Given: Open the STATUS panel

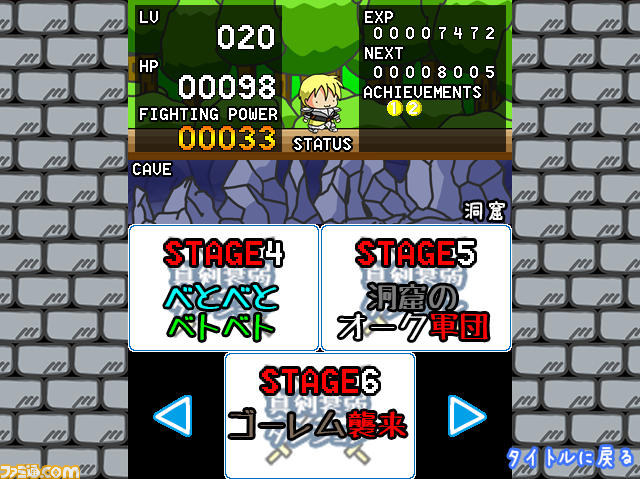Looking at the screenshot, I should point(322,144).
